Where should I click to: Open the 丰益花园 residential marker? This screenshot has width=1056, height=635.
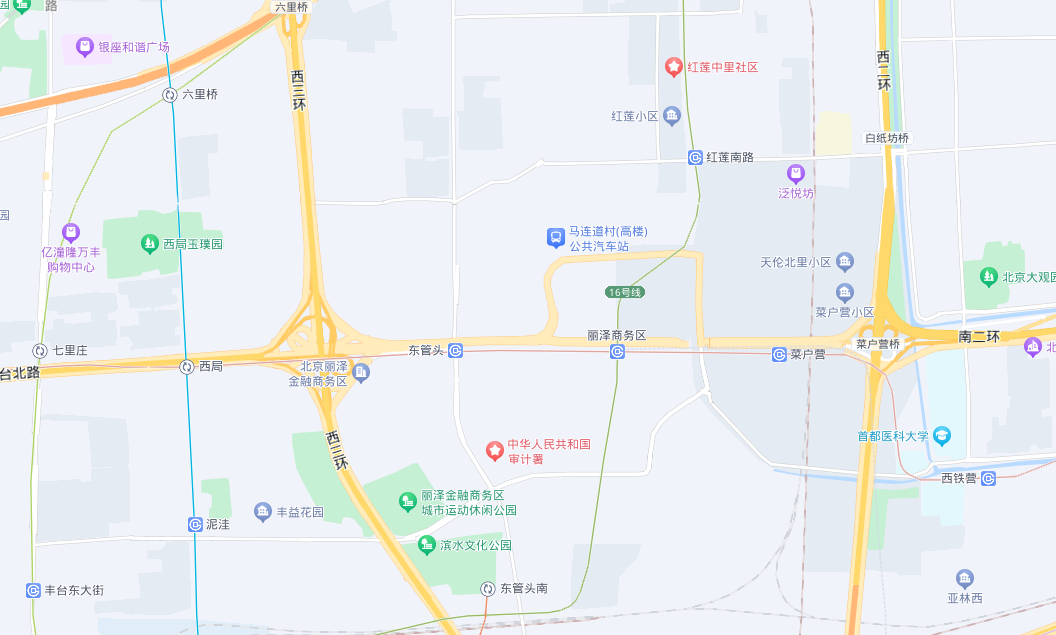tap(262, 512)
